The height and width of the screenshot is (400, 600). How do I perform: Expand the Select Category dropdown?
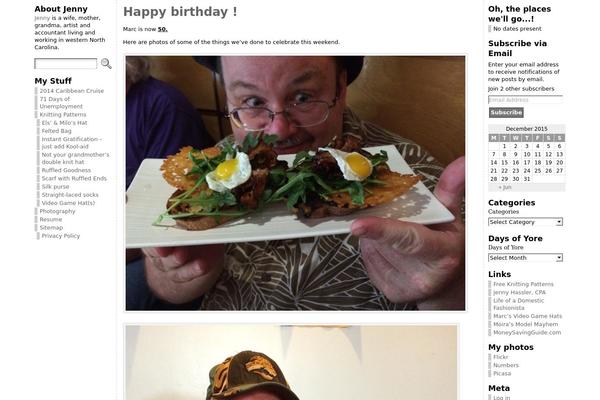pyautogui.click(x=525, y=222)
